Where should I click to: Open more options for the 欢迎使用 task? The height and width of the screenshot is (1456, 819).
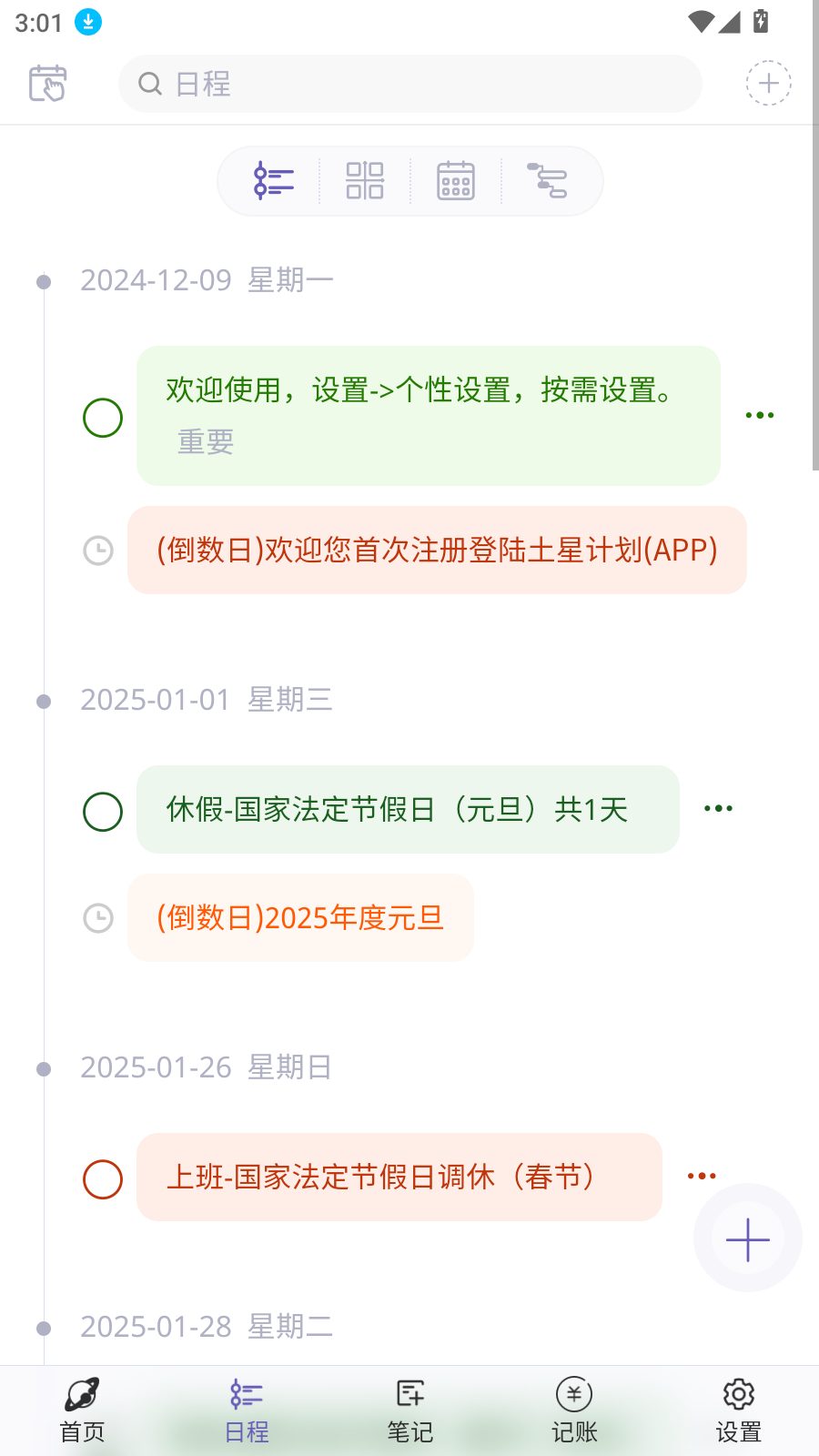759,415
